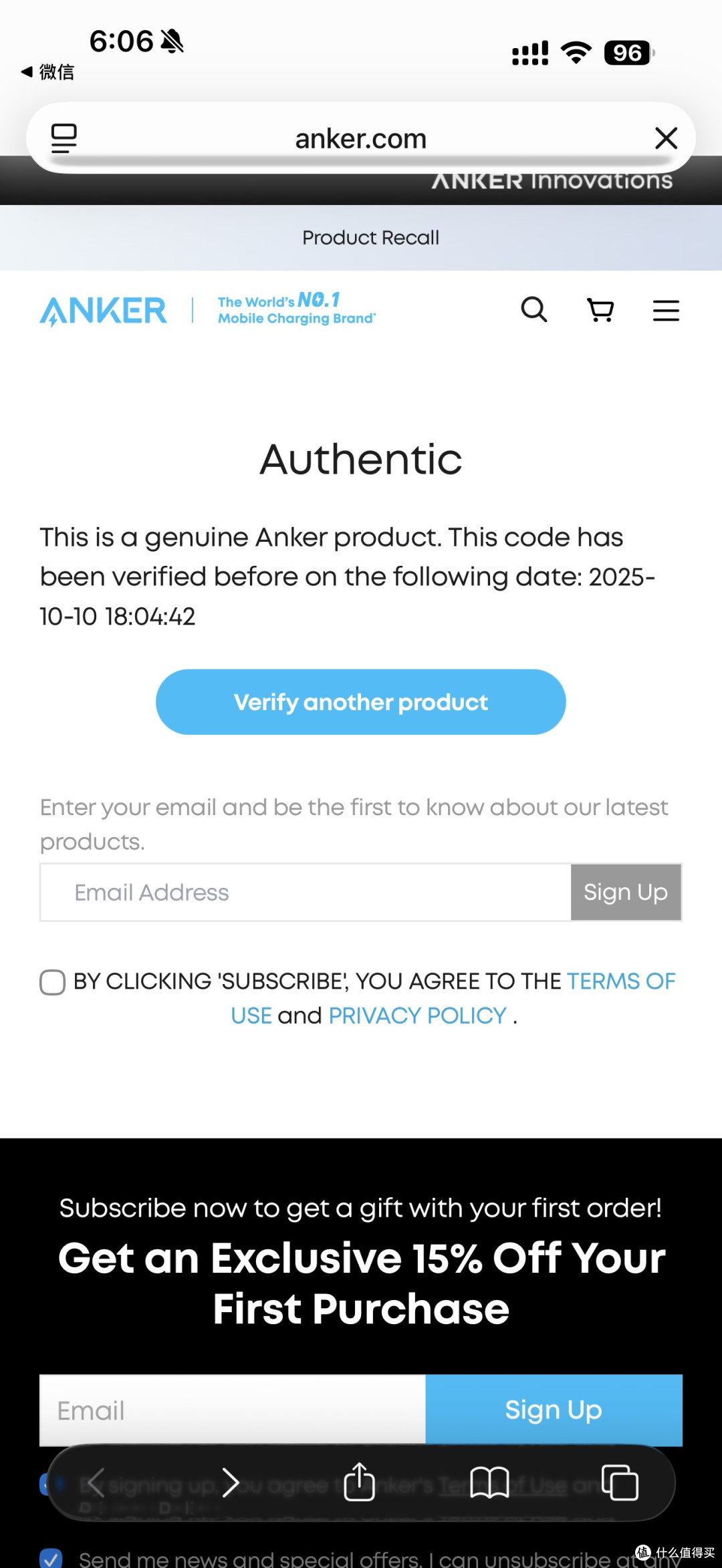Close the browser page with the X
Screen dimensions: 722x1568
[x=666, y=138]
